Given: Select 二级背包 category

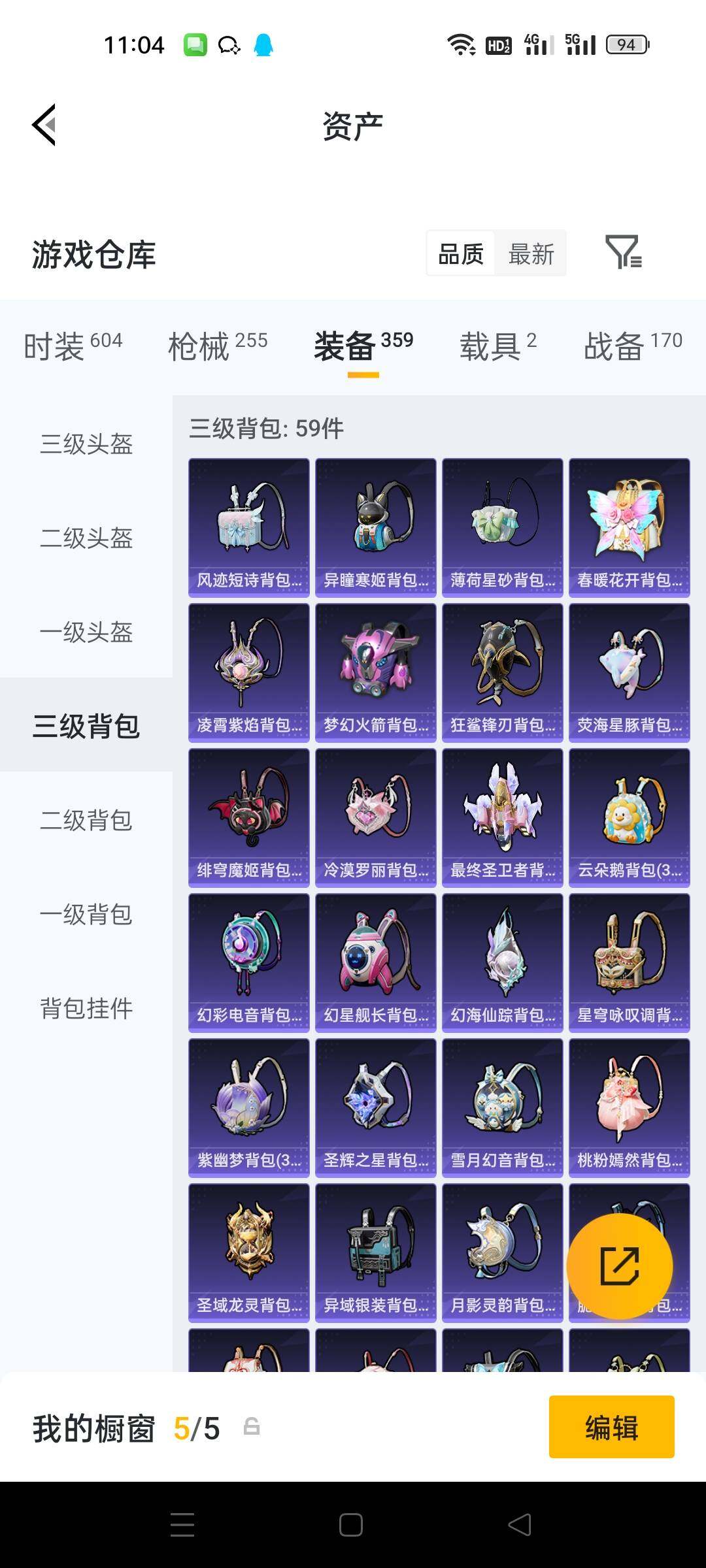Looking at the screenshot, I should (86, 820).
